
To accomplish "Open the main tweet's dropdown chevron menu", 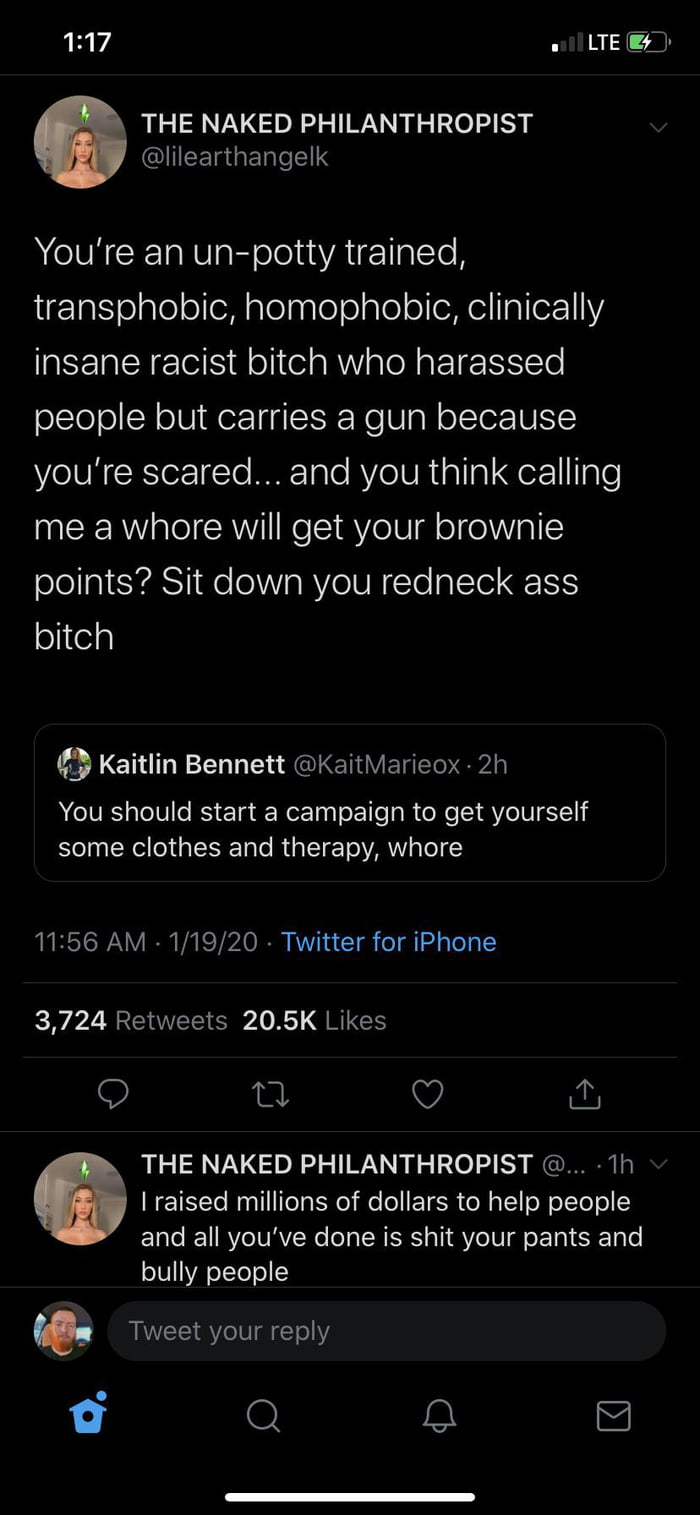I will 657,127.
